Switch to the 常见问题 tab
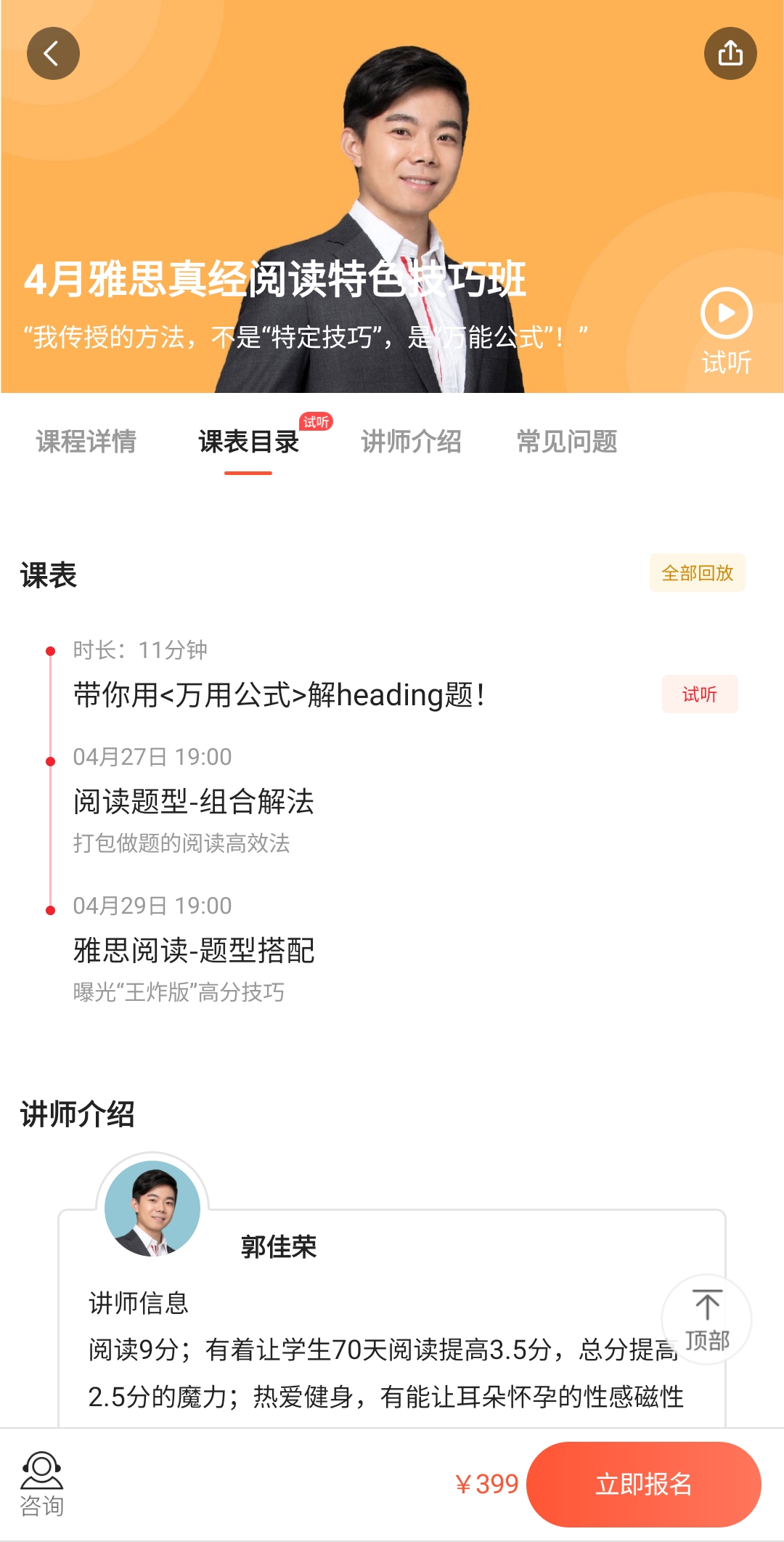This screenshot has width=784, height=1542. (567, 441)
